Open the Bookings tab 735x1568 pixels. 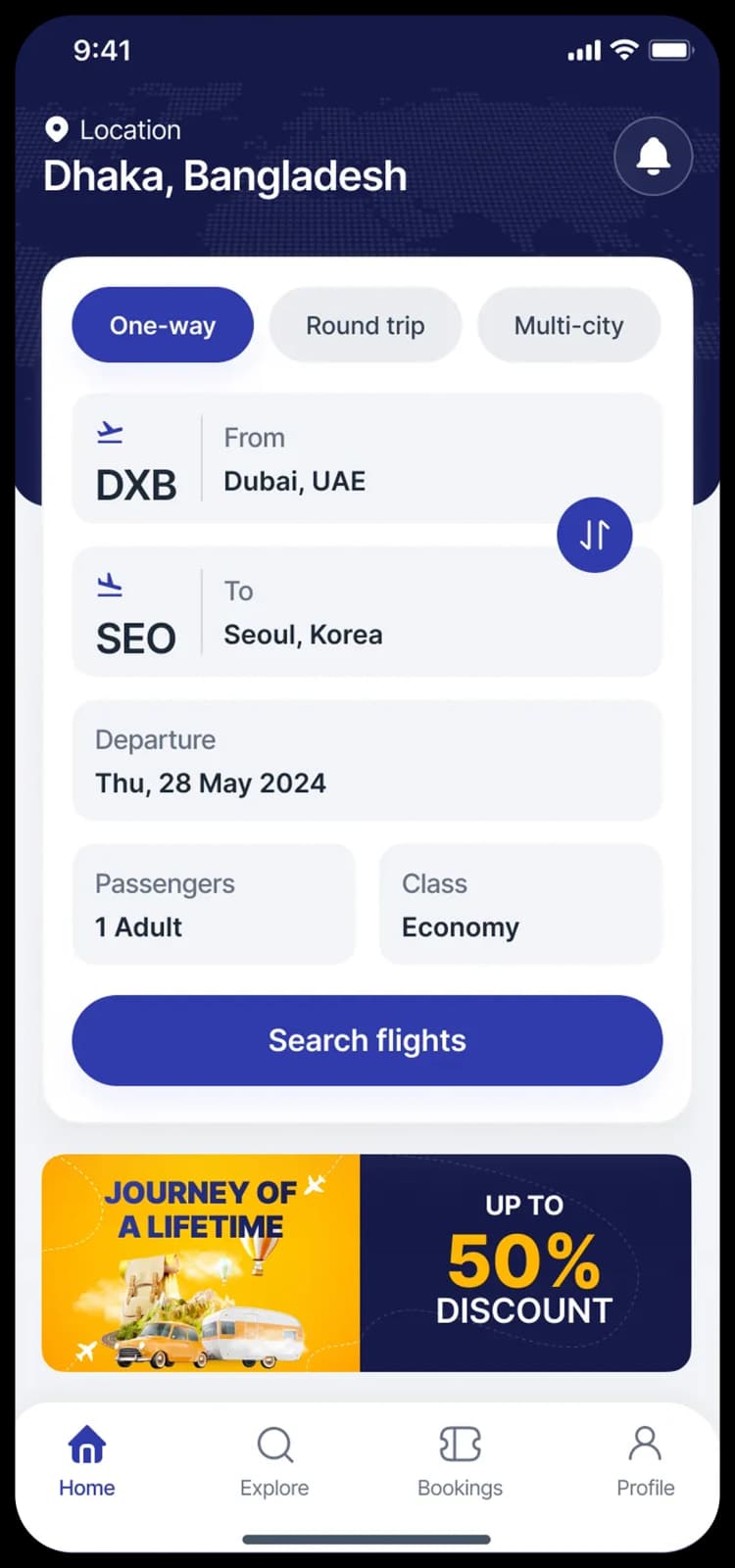[460, 1461]
